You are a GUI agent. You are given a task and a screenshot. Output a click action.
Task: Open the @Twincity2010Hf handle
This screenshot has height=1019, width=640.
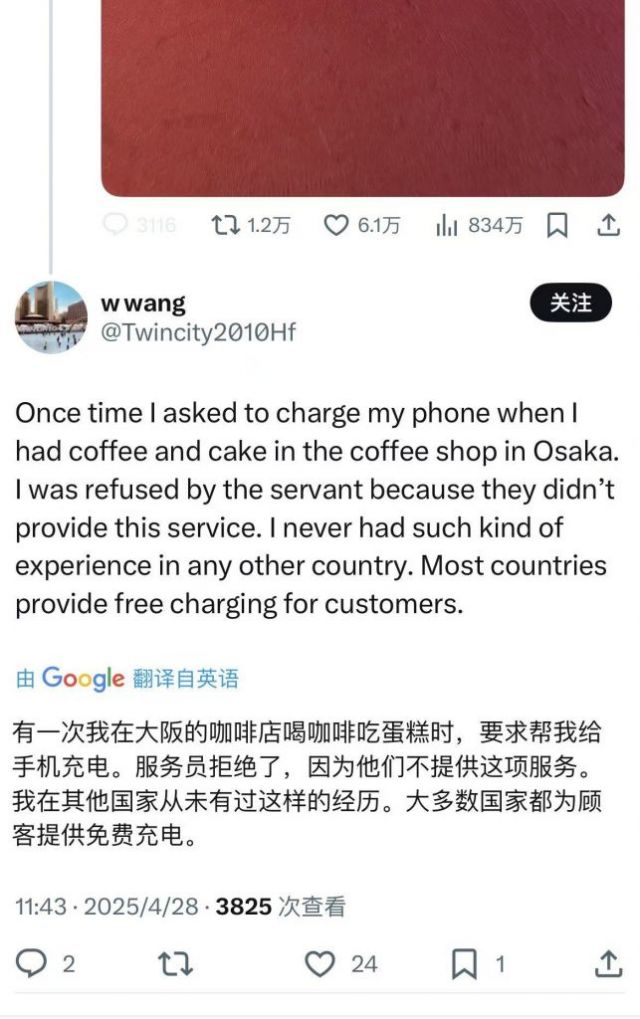[198, 332]
